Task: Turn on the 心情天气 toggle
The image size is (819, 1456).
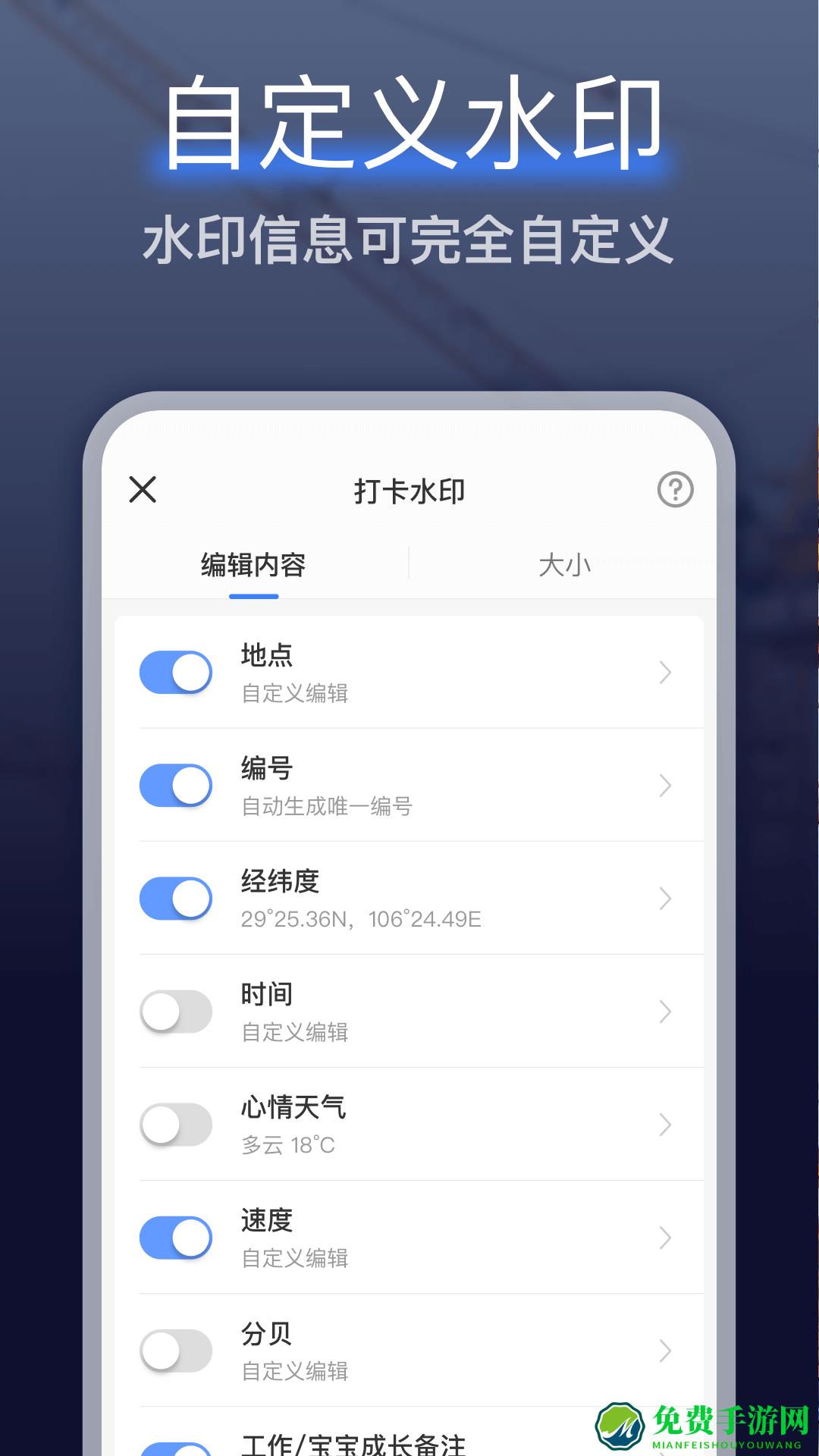Action: (x=176, y=1125)
